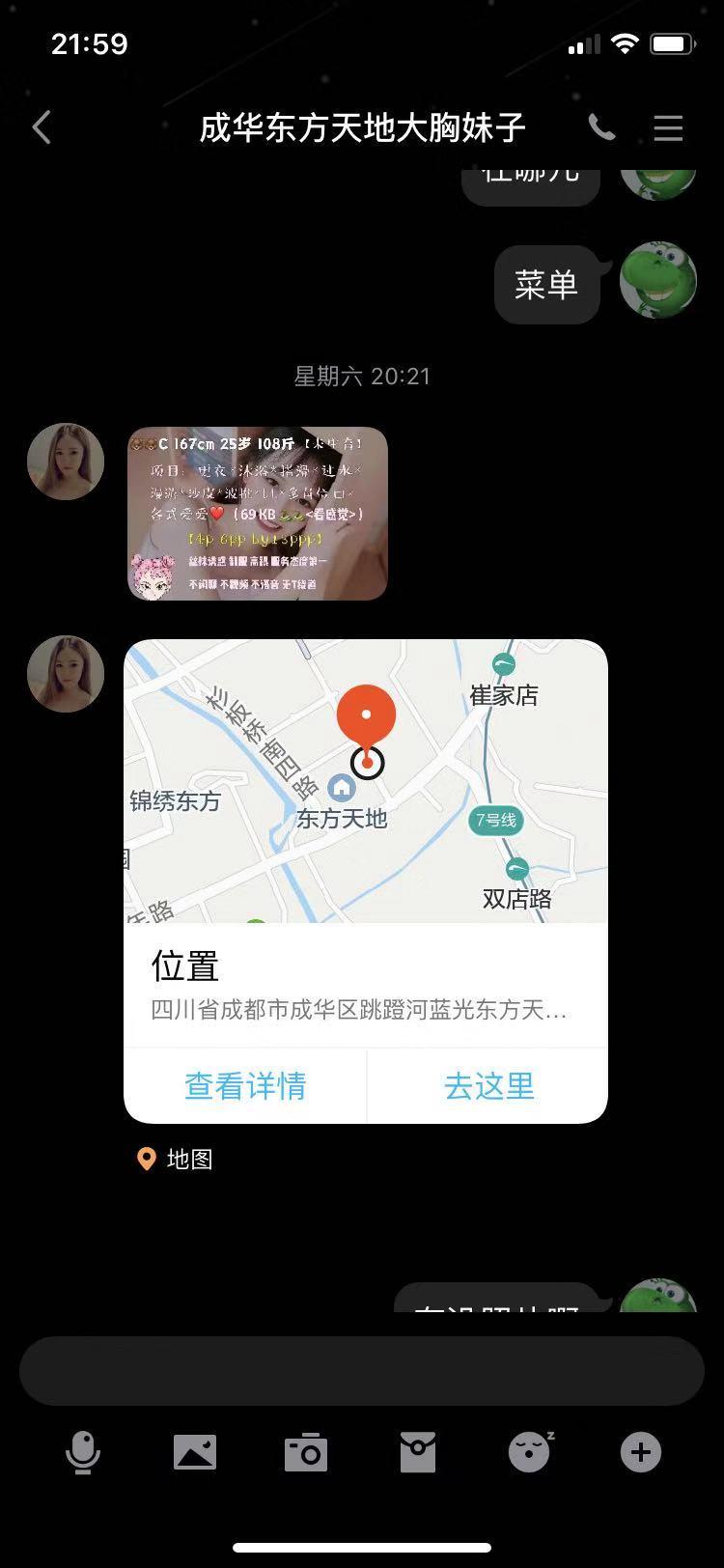Open the received photo message
Image resolution: width=724 pixels, height=1568 pixels.
point(258,514)
